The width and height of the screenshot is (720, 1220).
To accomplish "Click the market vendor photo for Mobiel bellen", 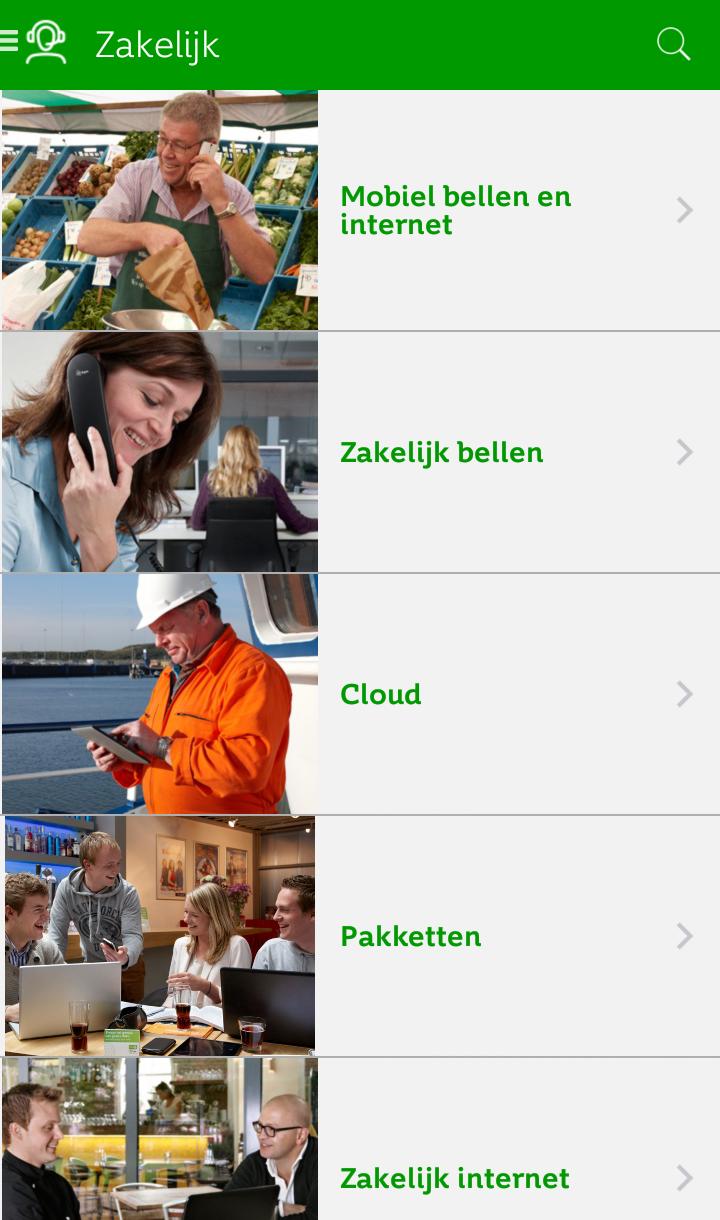I will [160, 210].
